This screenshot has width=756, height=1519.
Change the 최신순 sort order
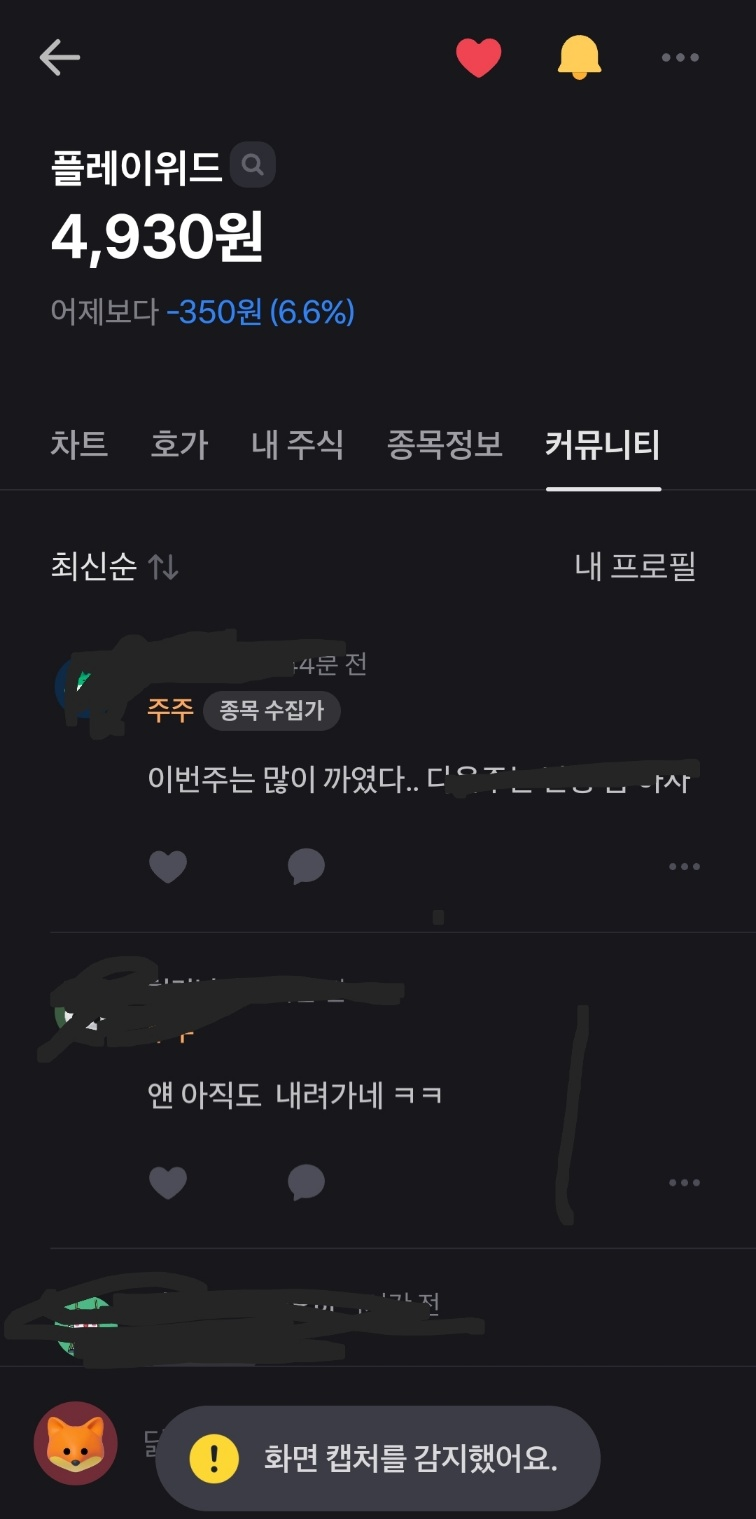114,567
